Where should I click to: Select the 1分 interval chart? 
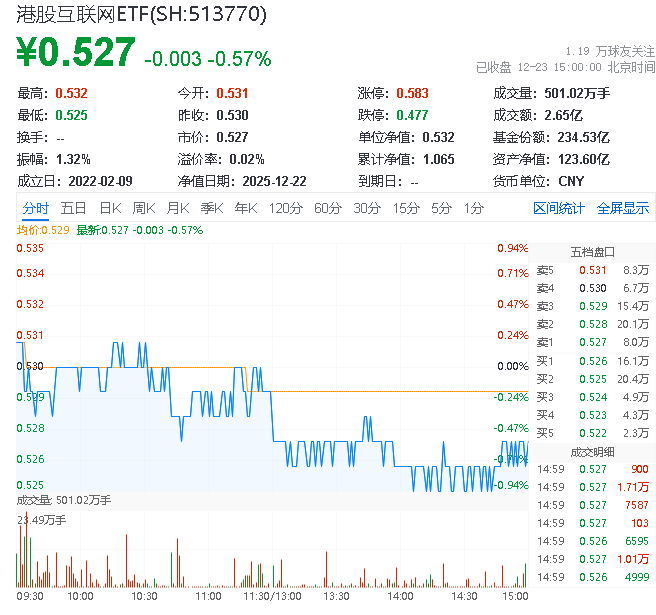click(x=473, y=208)
